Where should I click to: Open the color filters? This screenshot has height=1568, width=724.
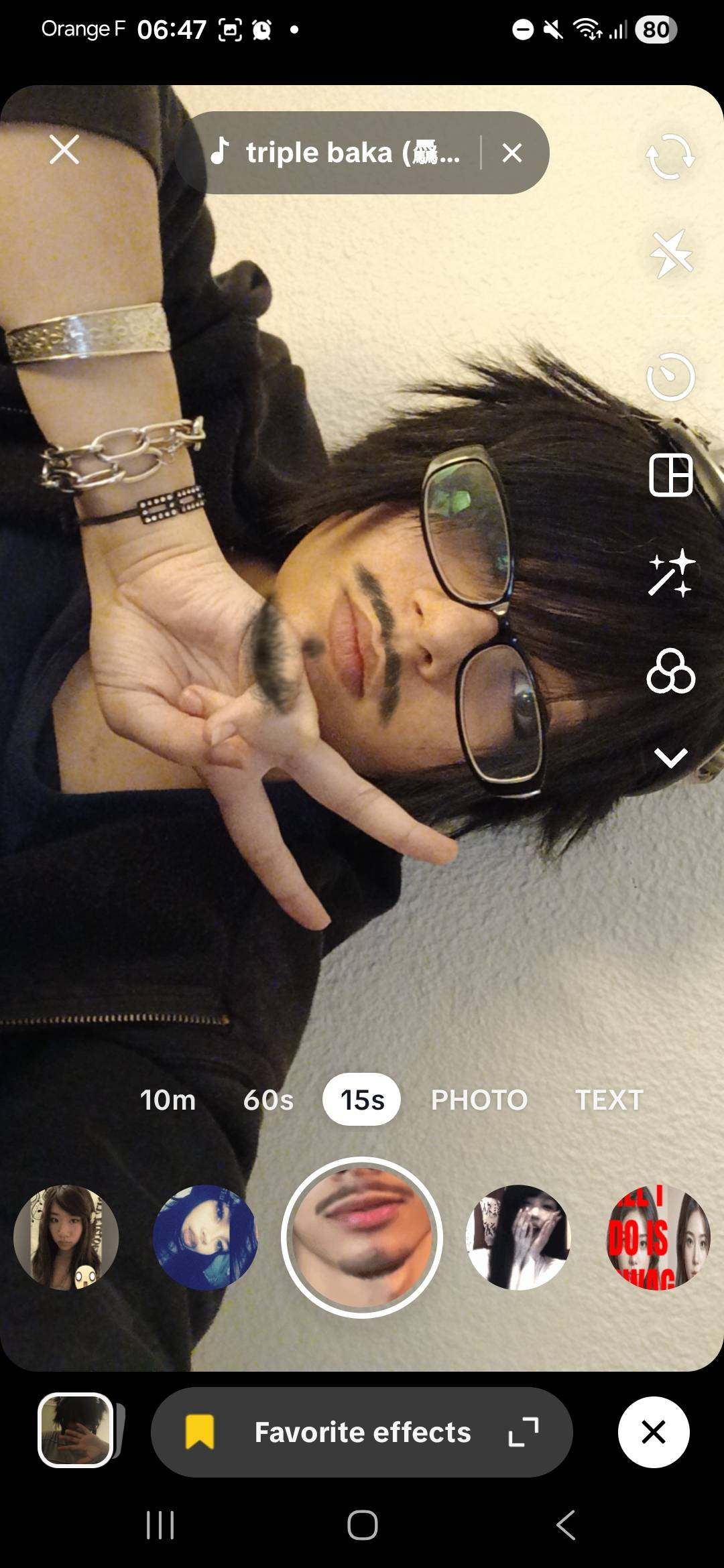[x=670, y=671]
